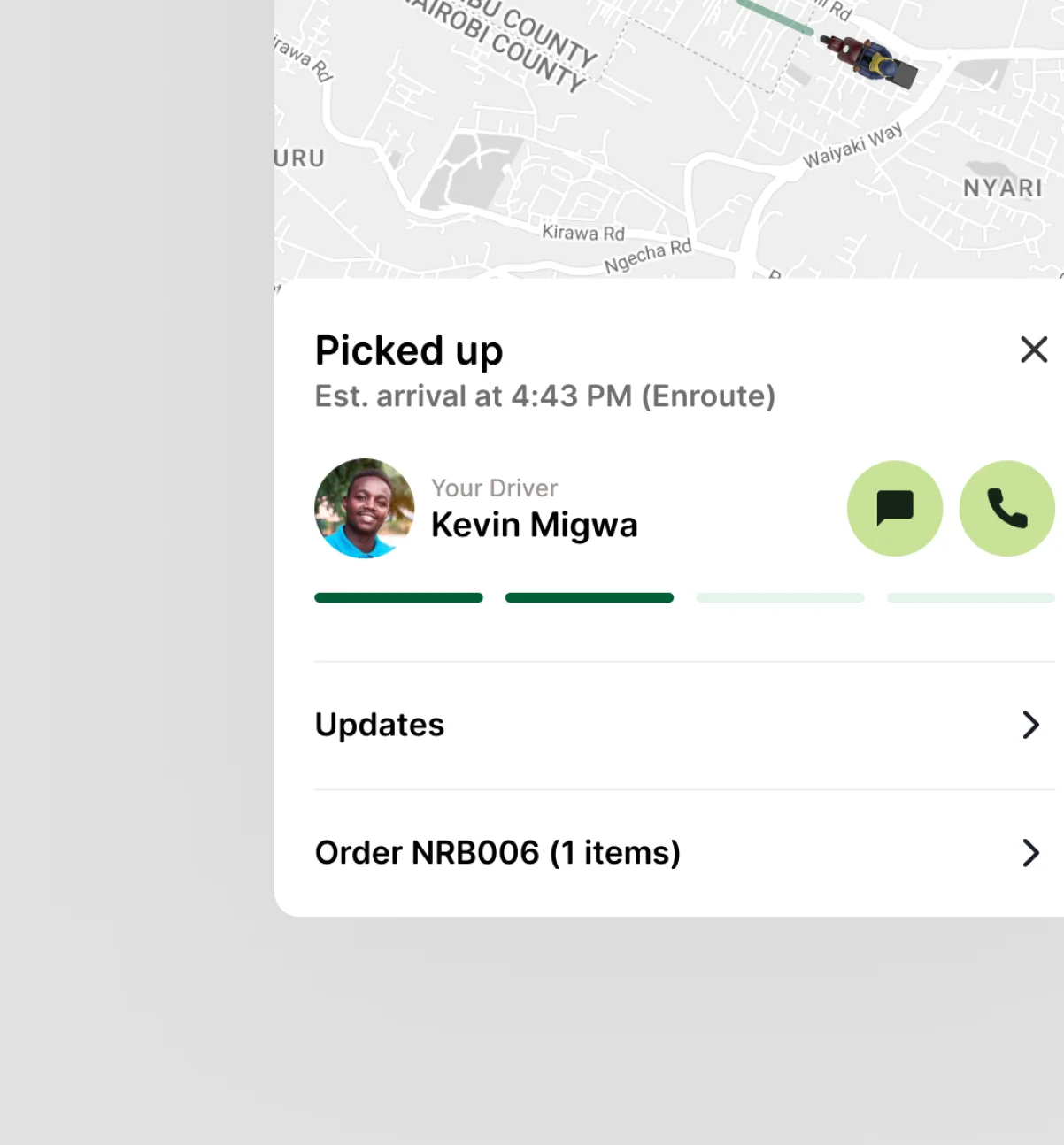
Task: Click the chat bubble inside the green circle
Action: [894, 509]
